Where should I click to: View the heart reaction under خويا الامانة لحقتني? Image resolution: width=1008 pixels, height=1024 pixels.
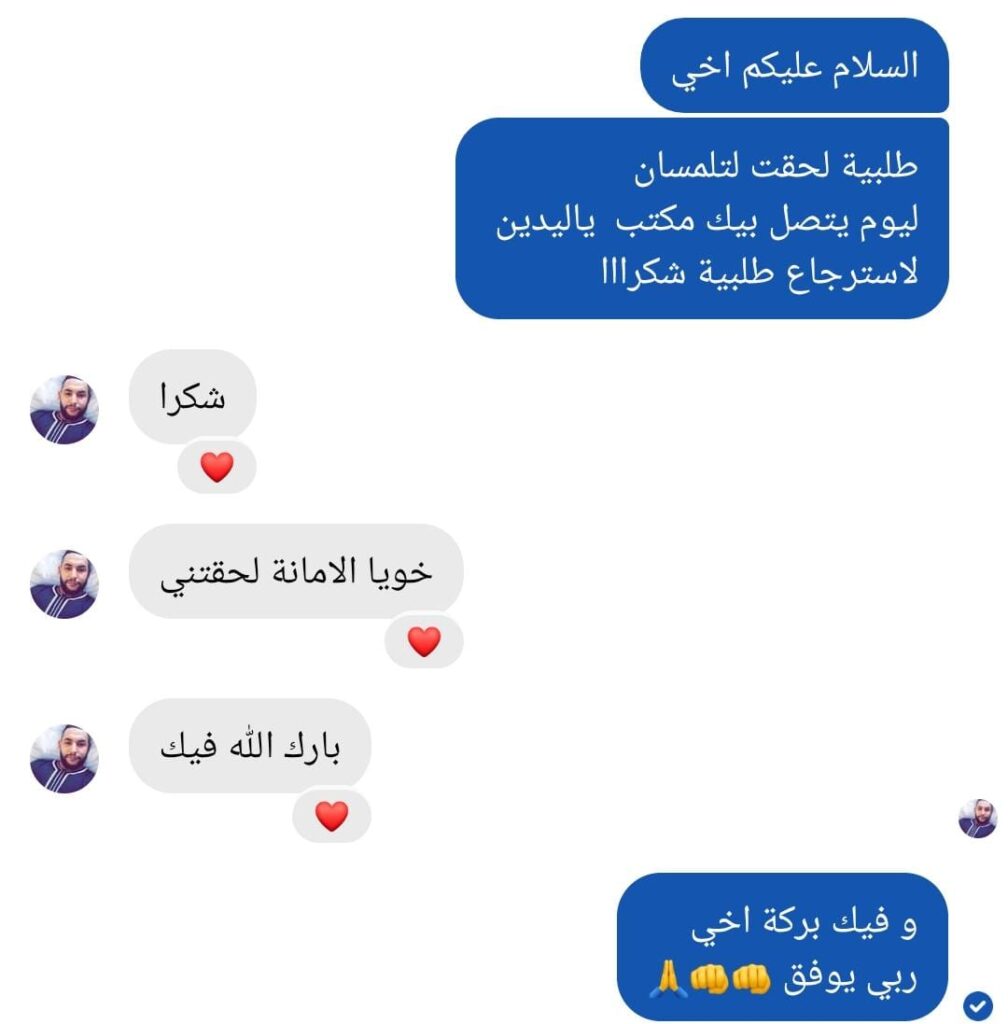(x=424, y=642)
